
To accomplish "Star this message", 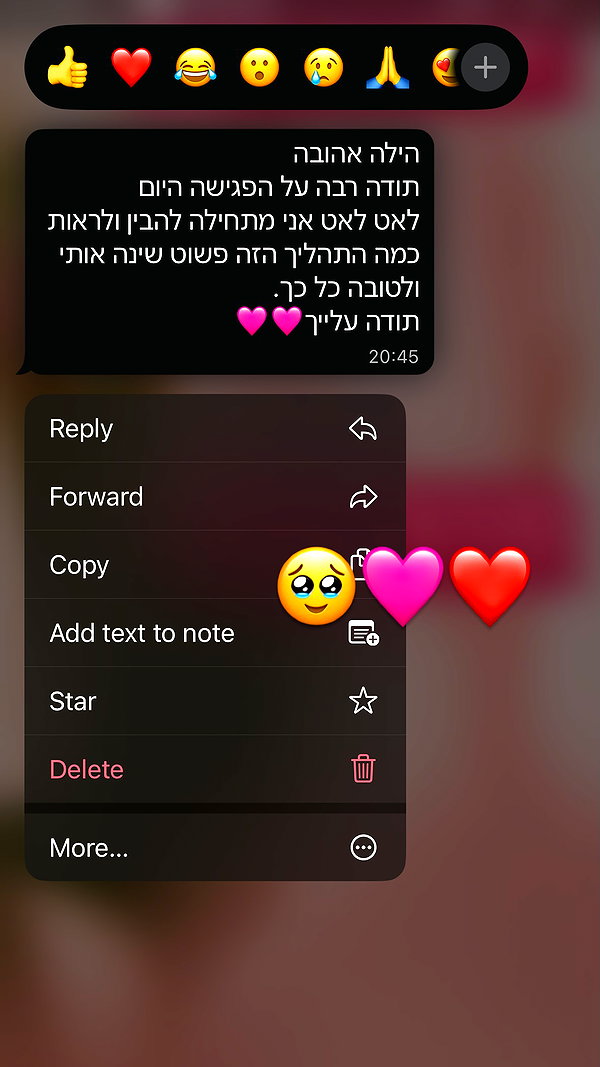I will click(215, 701).
